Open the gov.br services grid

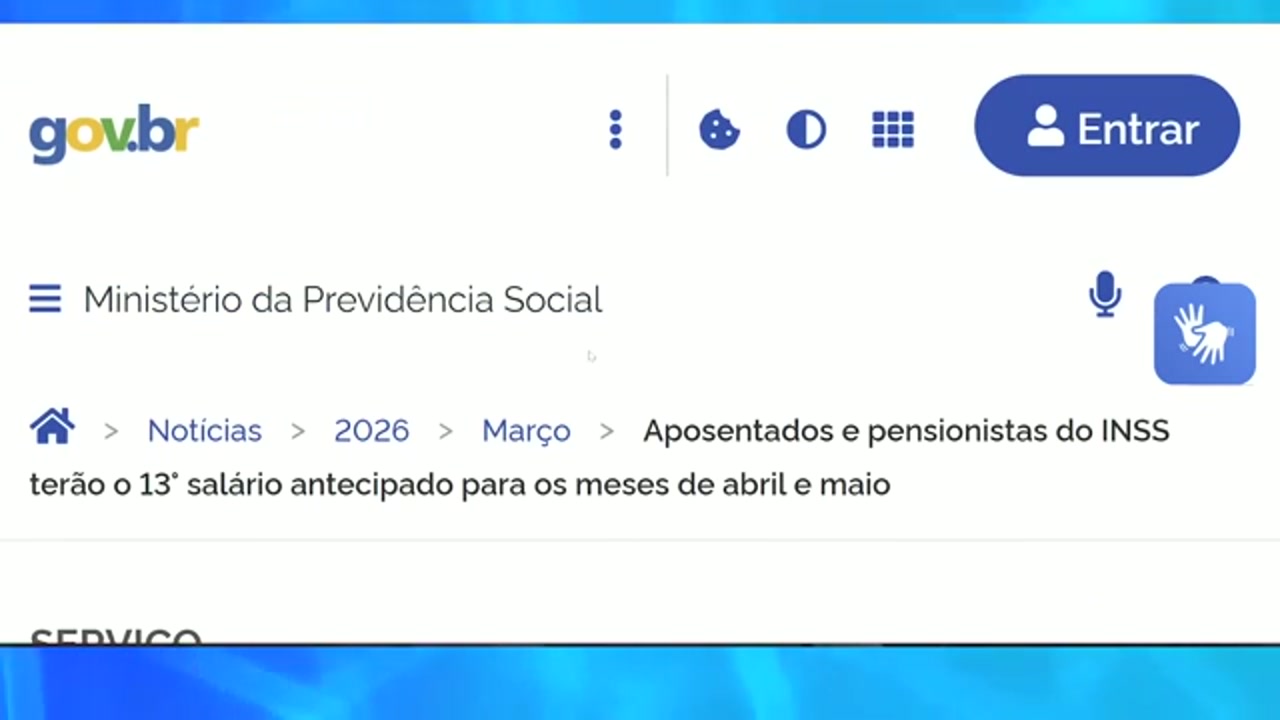coord(893,130)
